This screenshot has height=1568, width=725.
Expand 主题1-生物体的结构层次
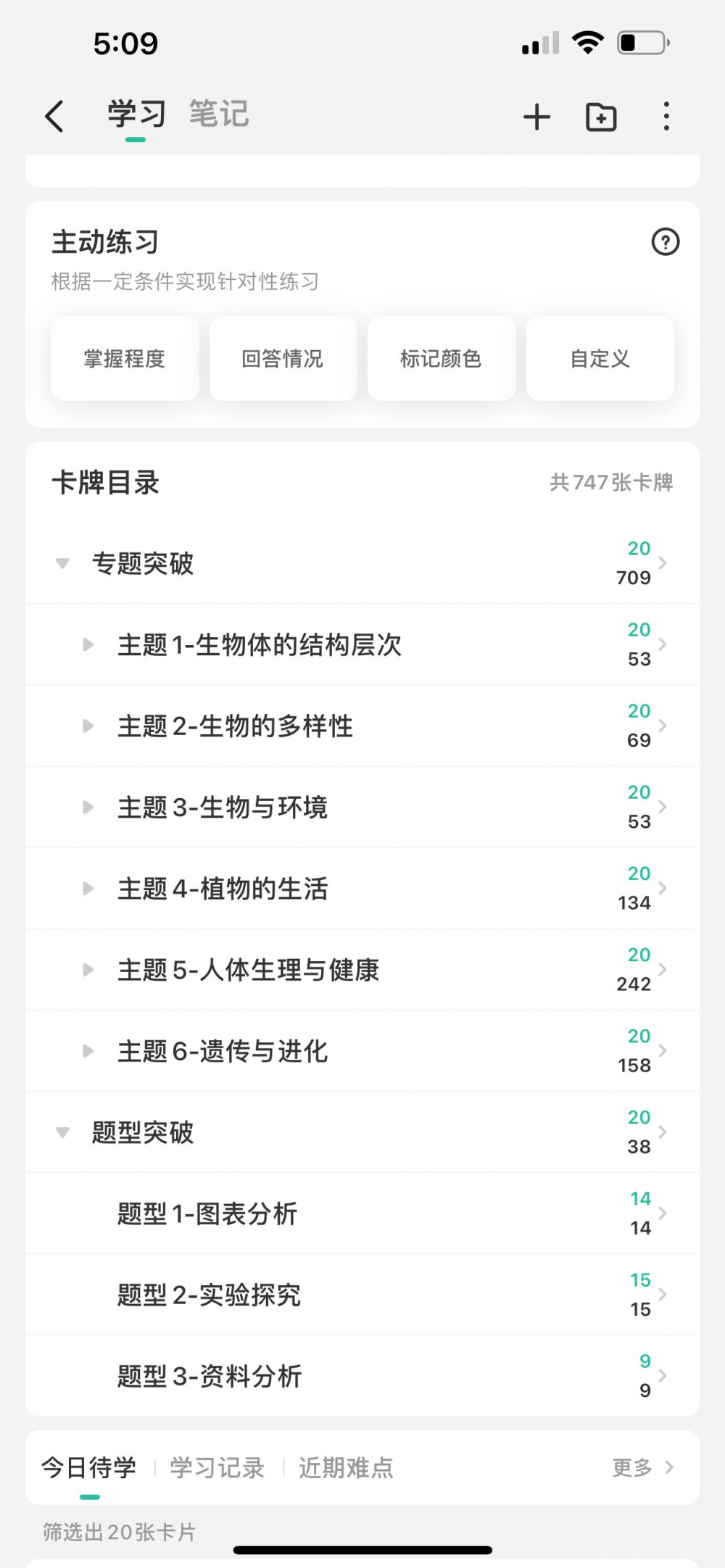pyautogui.click(x=88, y=644)
